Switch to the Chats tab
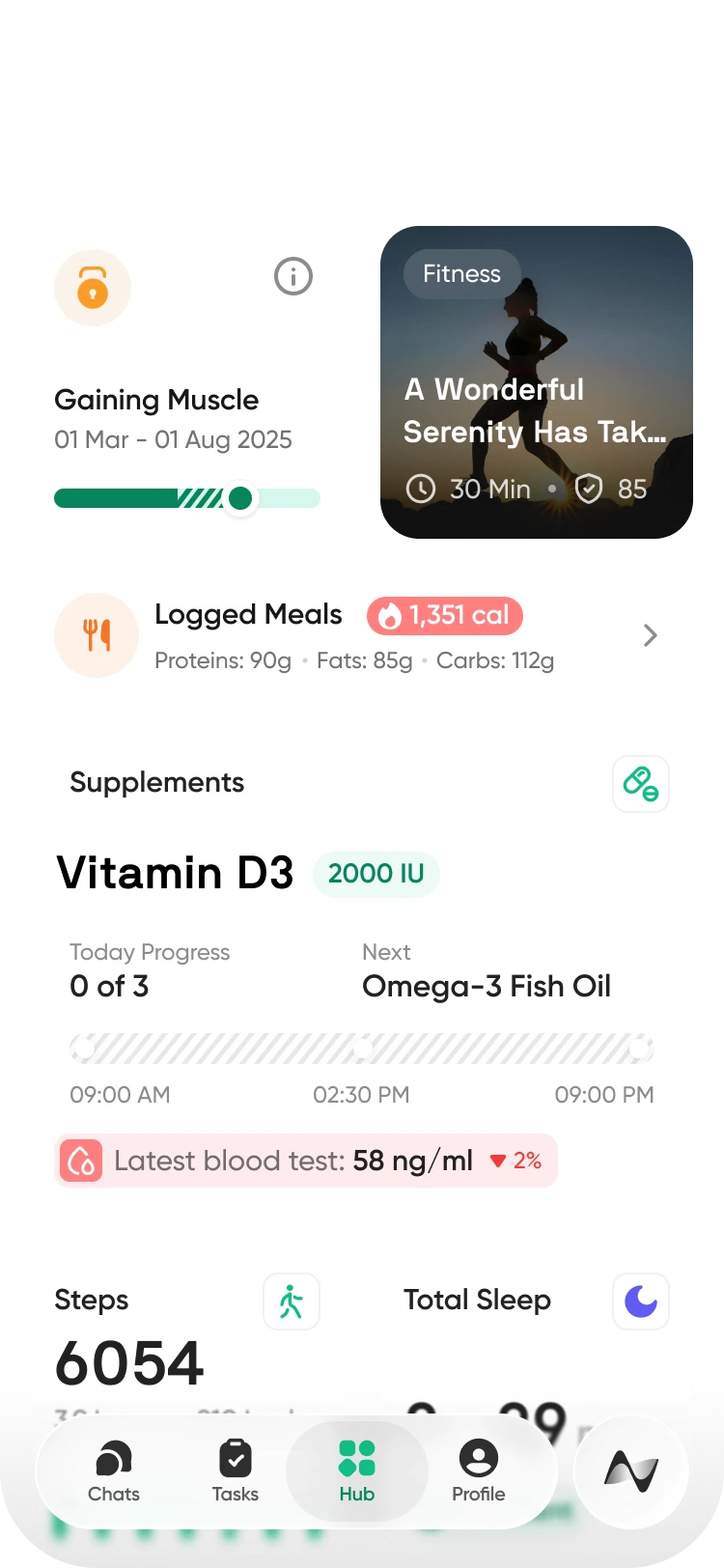Viewport: 724px width, 1568px height. pyautogui.click(x=113, y=1471)
